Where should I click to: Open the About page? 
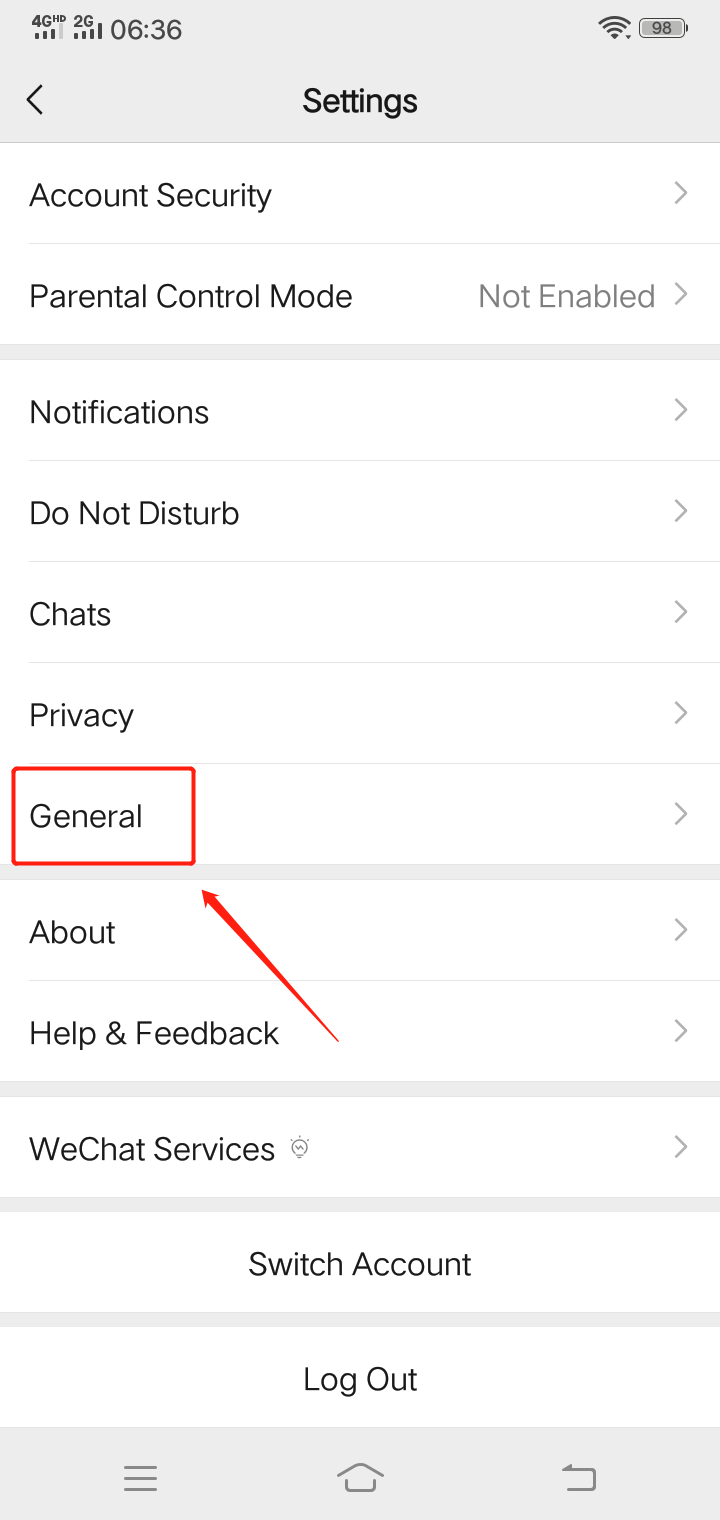360,931
